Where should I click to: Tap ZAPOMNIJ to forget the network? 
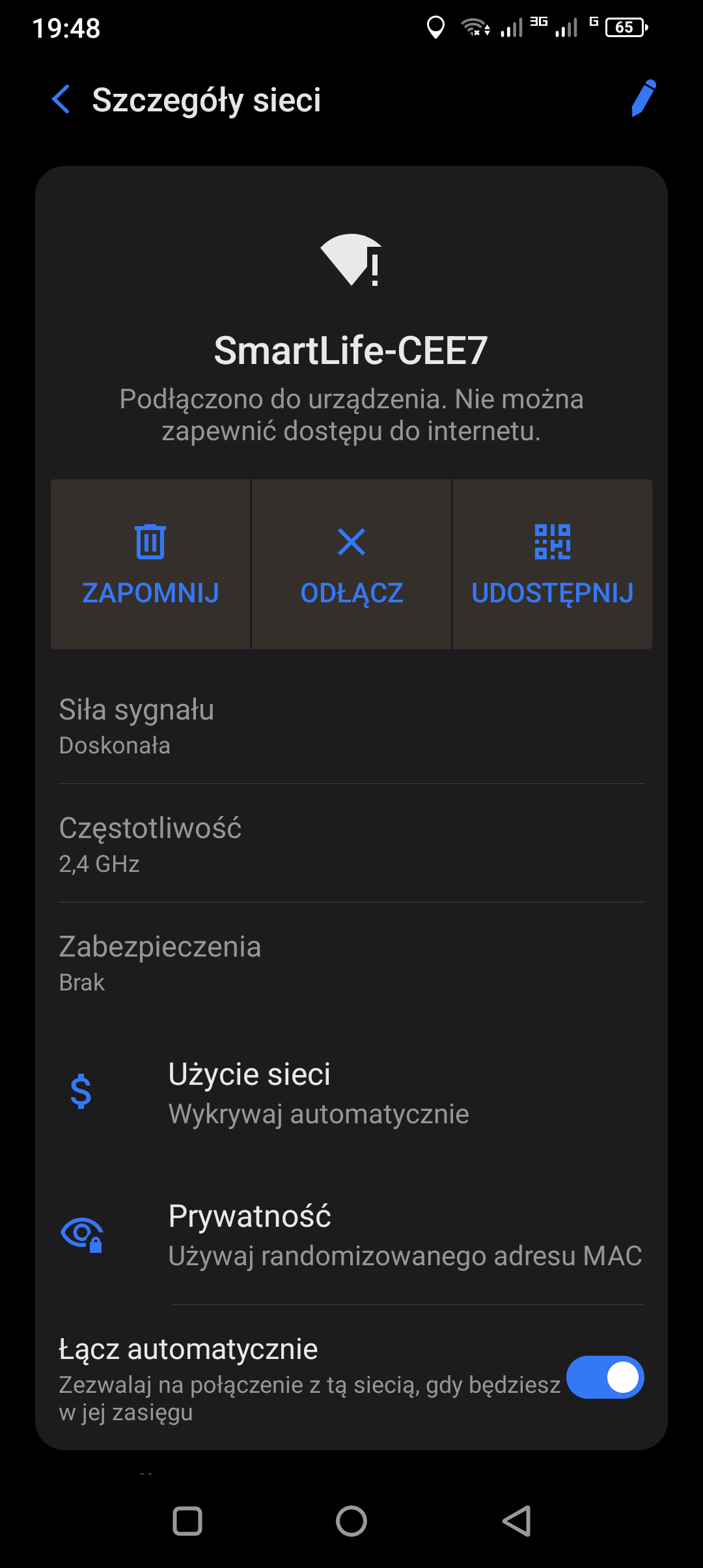click(x=150, y=565)
